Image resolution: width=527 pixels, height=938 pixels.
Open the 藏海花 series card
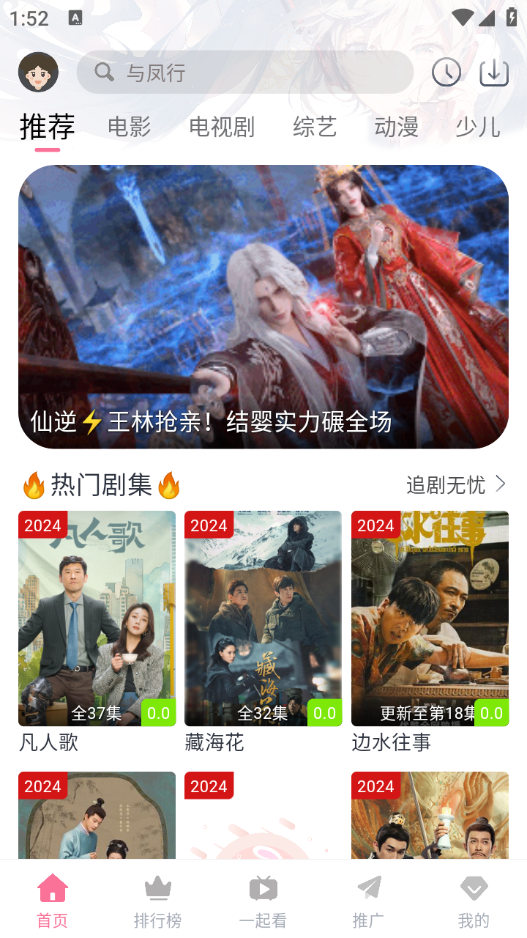coord(263,632)
